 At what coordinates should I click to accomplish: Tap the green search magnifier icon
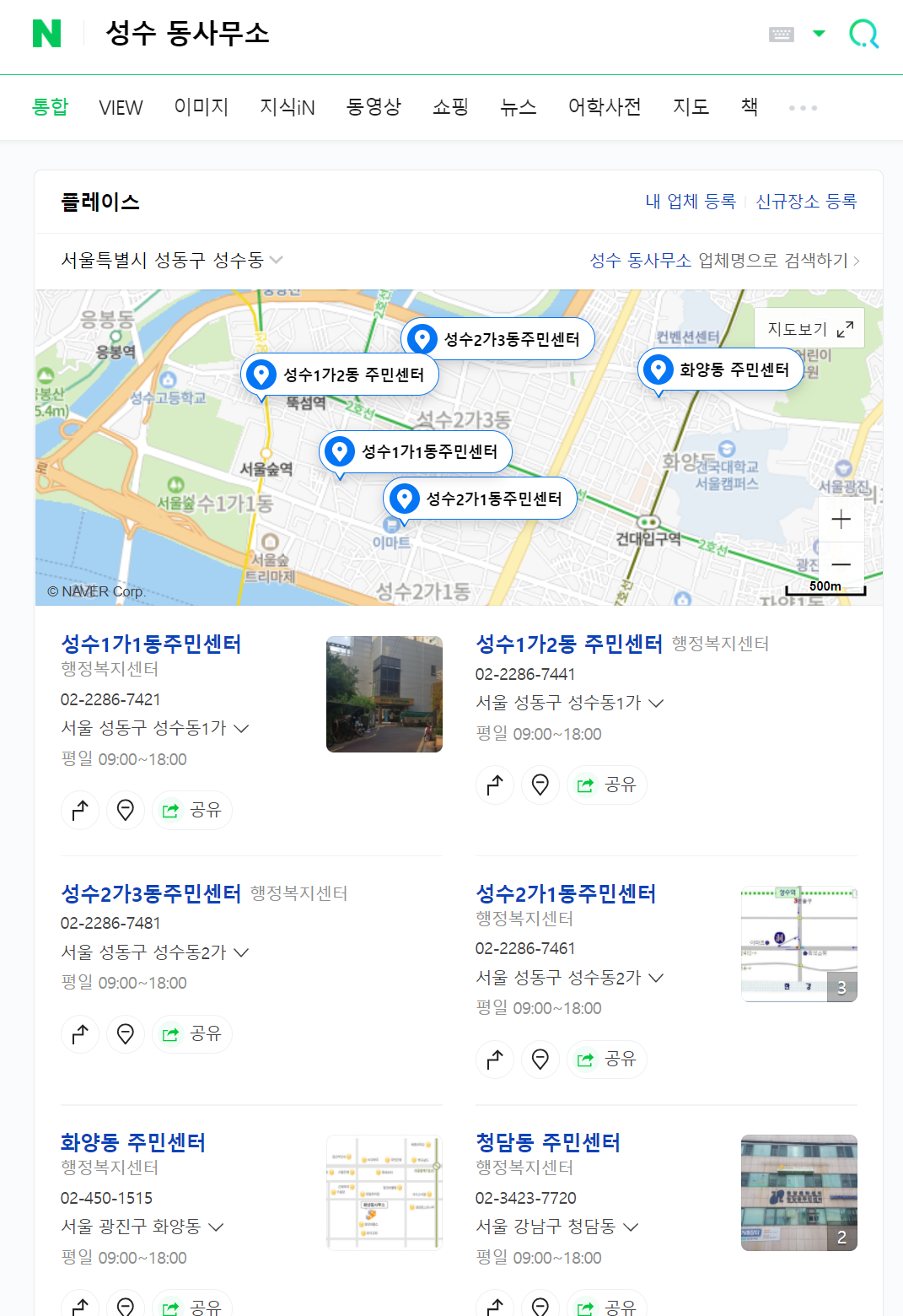863,35
